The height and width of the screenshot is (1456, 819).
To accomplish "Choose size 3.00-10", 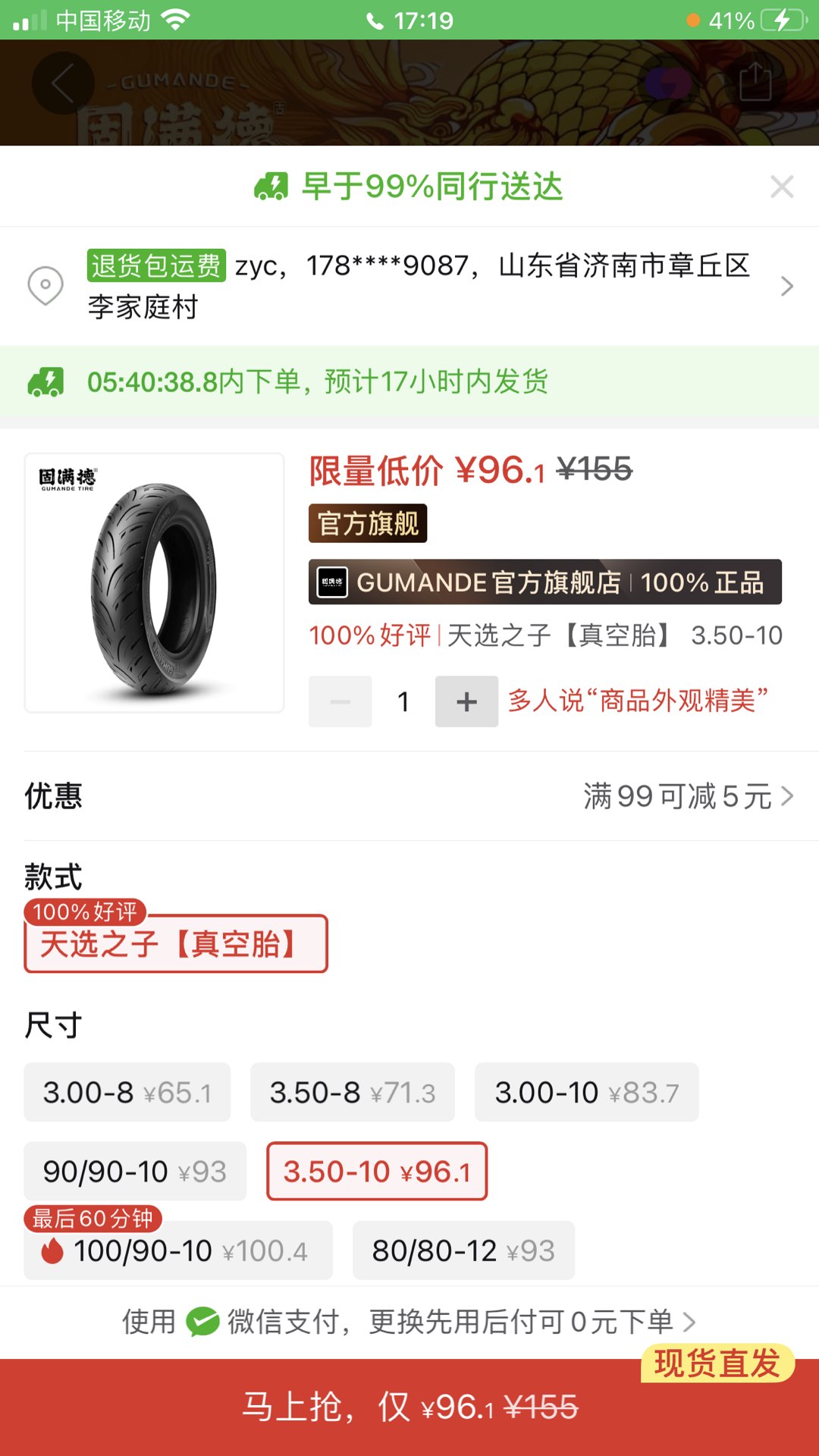I will (x=586, y=1093).
